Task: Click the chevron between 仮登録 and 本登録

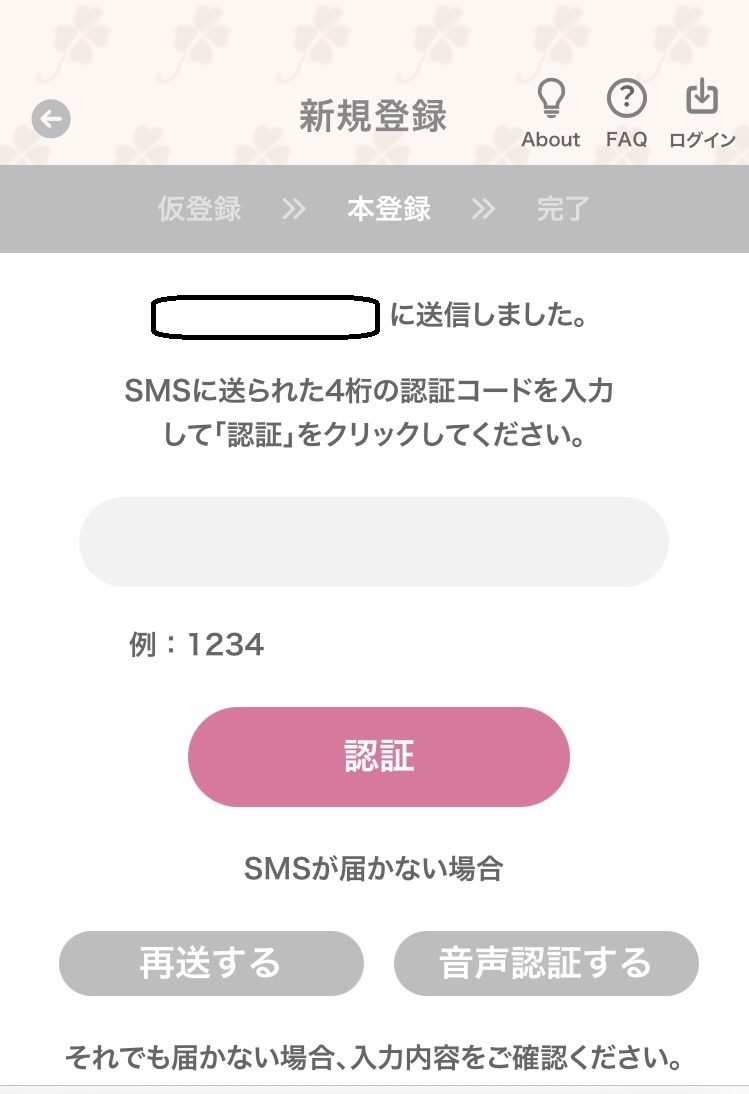Action: (x=293, y=209)
